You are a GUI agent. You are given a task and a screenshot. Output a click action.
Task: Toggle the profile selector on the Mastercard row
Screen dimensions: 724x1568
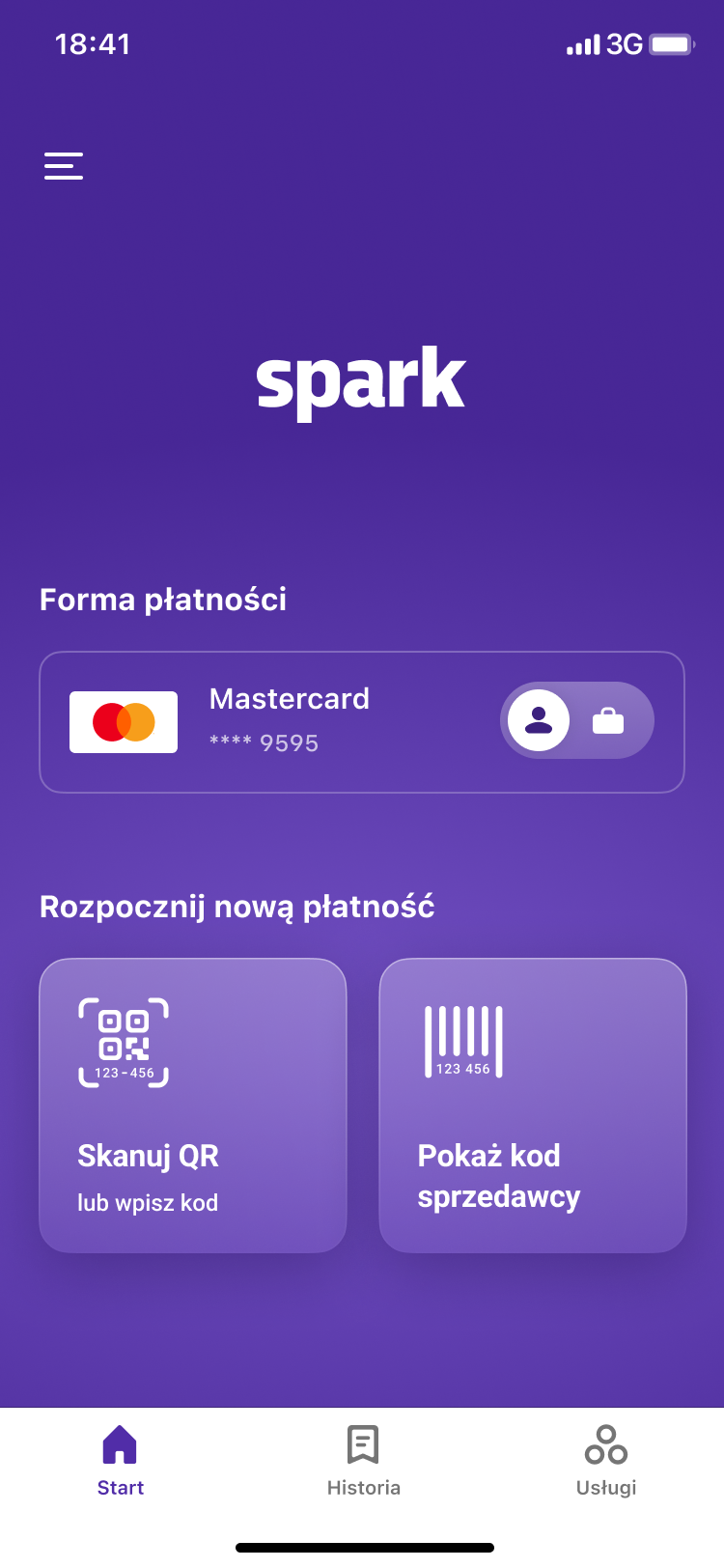tap(577, 719)
